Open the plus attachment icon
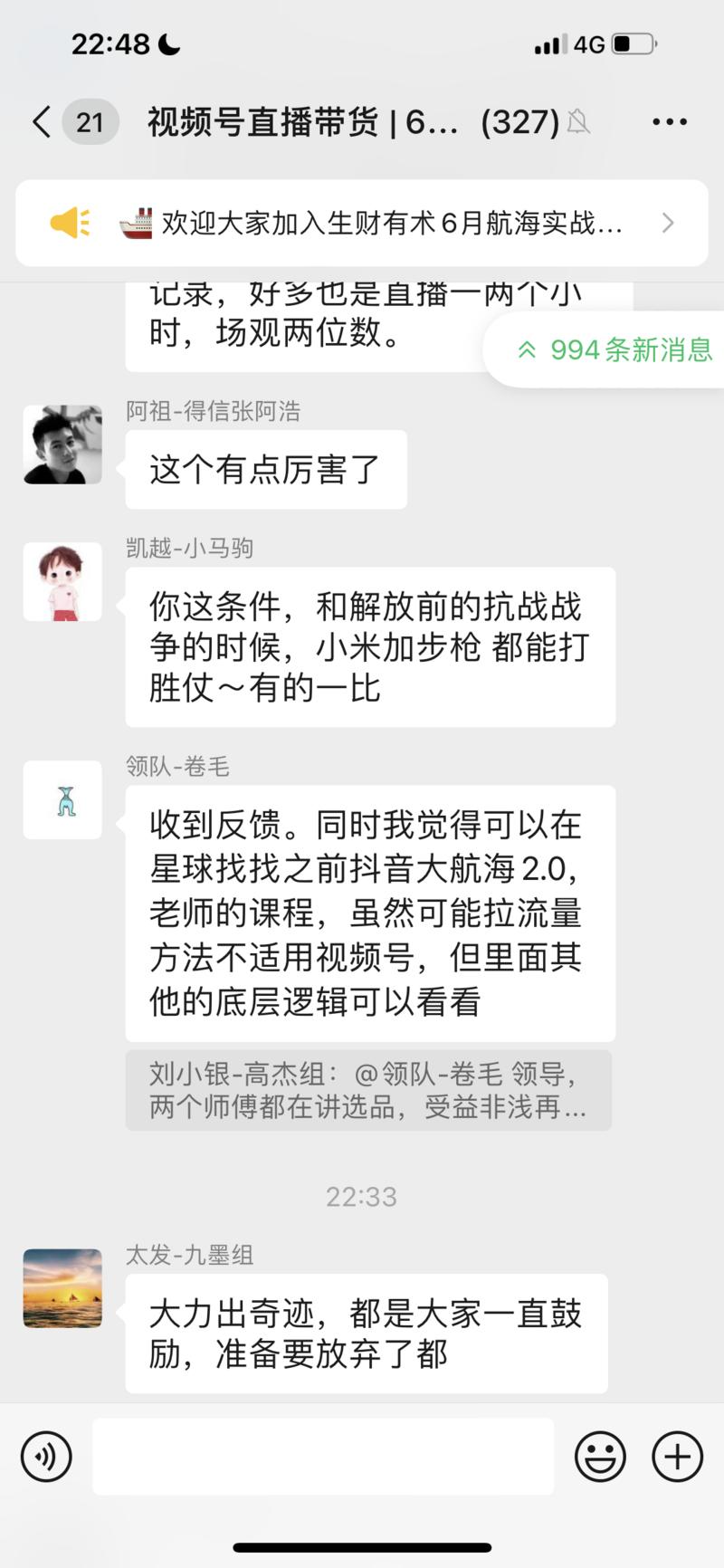Screen dimensions: 724x1568 675,1456
